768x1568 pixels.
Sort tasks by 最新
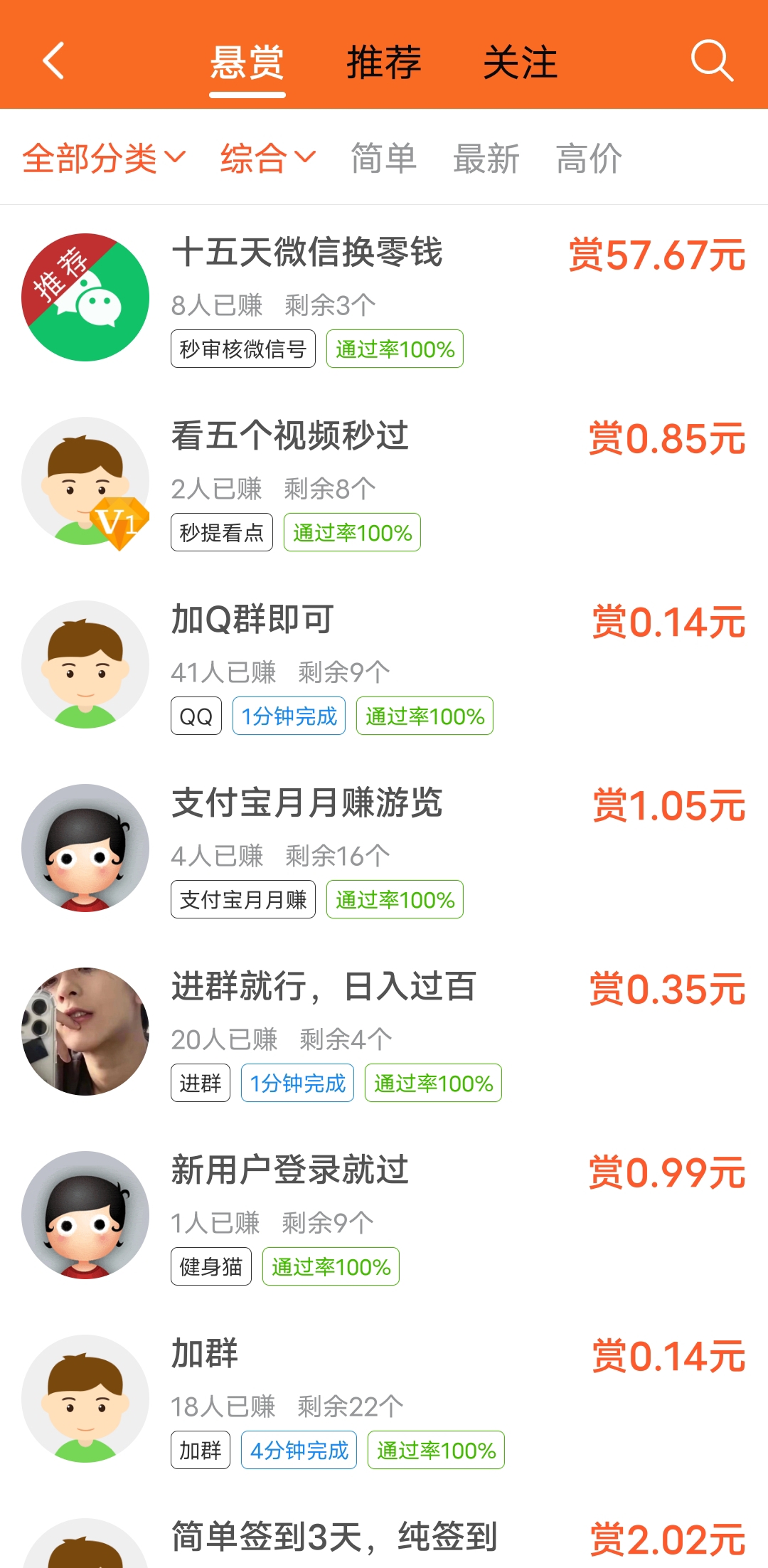pos(486,158)
